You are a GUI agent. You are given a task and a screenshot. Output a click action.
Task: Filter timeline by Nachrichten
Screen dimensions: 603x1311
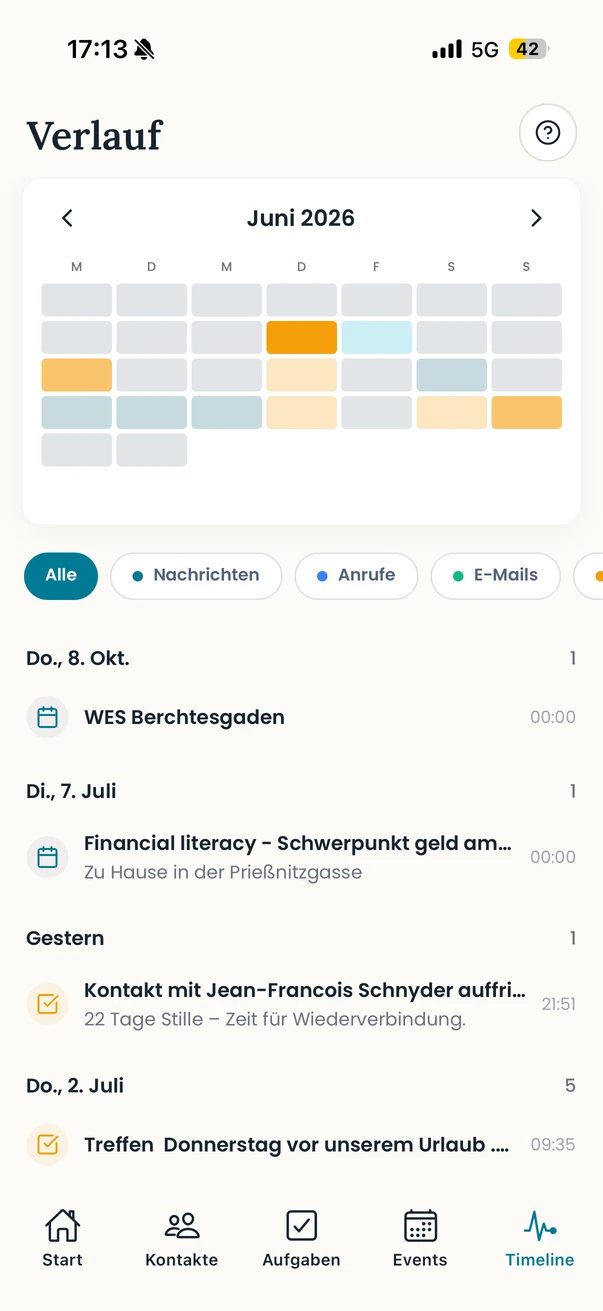click(196, 576)
